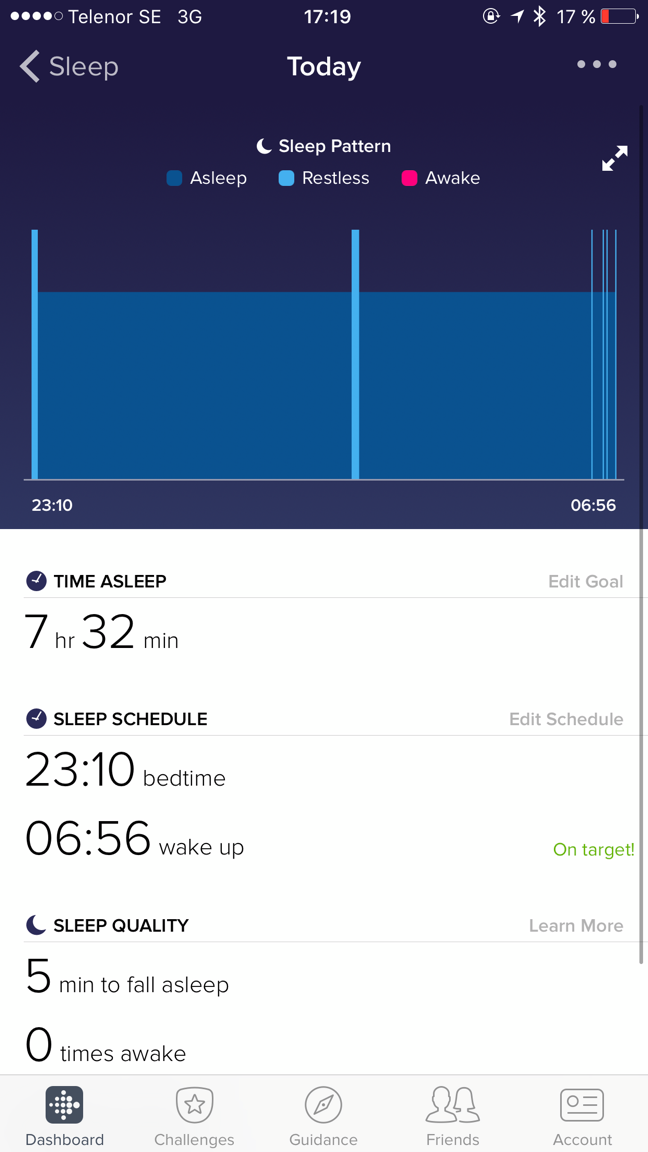Switch to the Friends tab
The image size is (648, 1152).
pyautogui.click(x=453, y=1115)
